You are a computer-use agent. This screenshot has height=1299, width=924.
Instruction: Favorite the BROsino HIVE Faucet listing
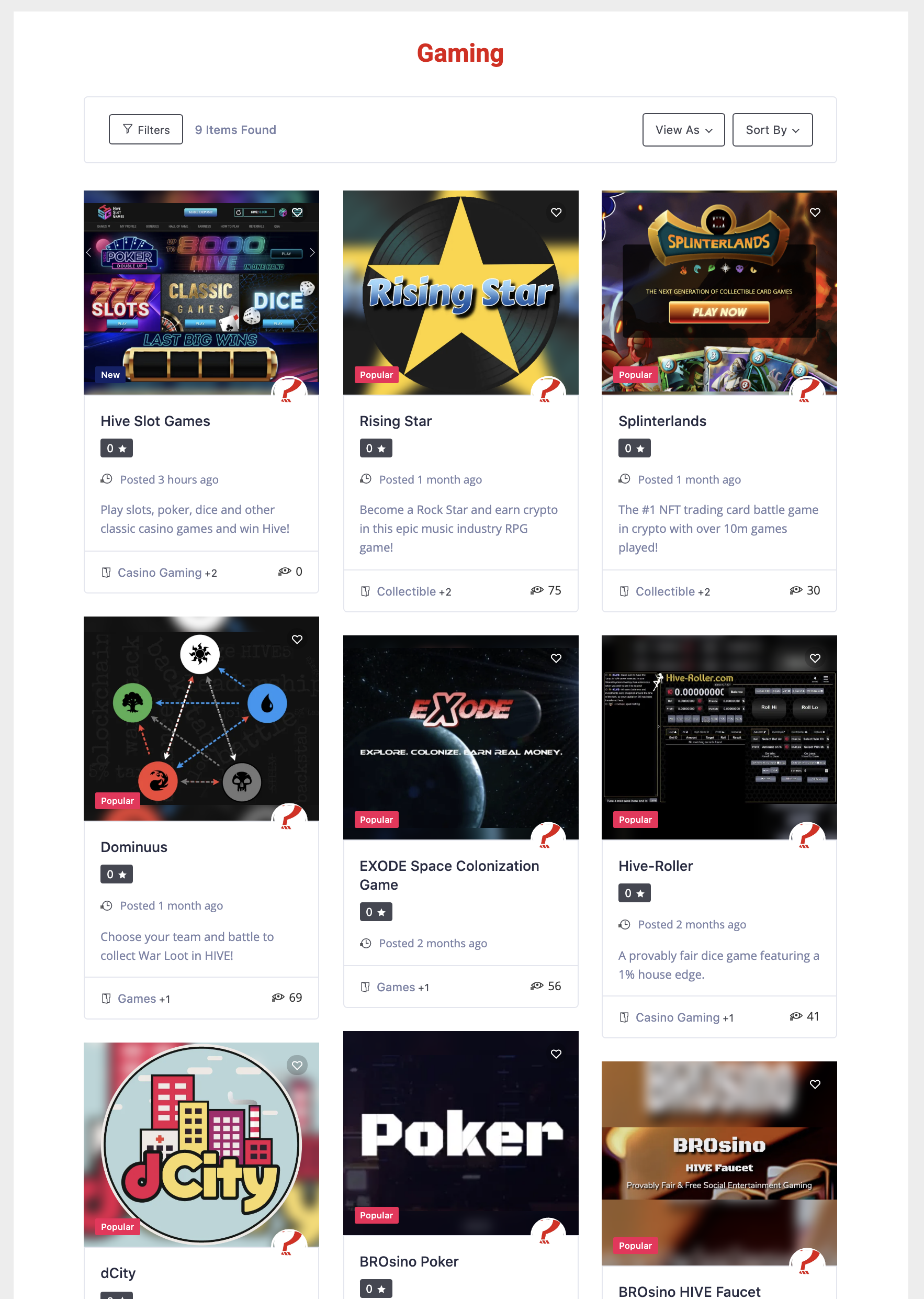(814, 1084)
